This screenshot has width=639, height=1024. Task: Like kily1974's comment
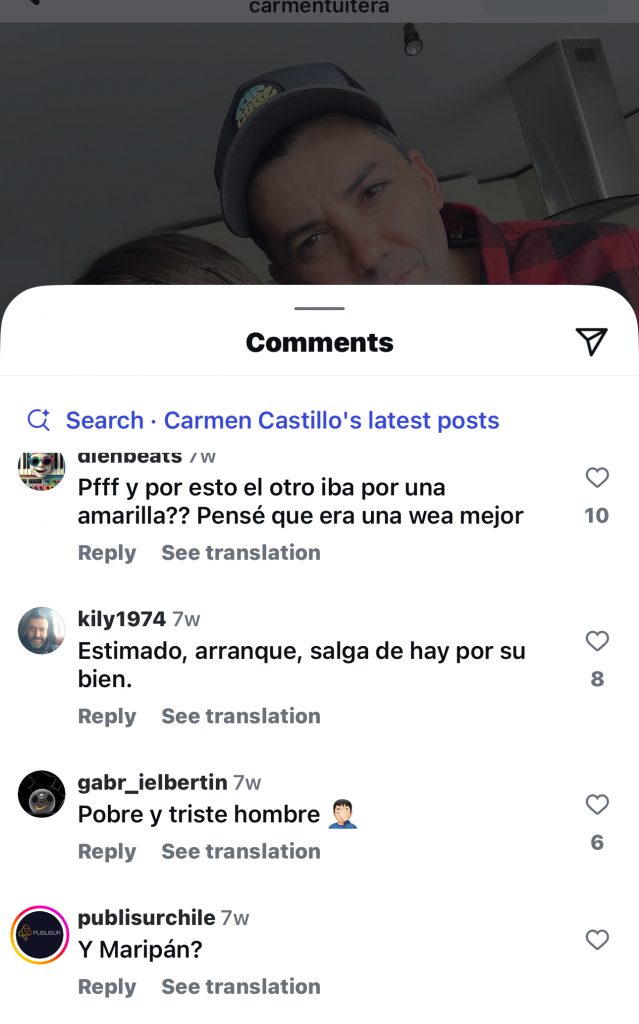click(x=597, y=642)
